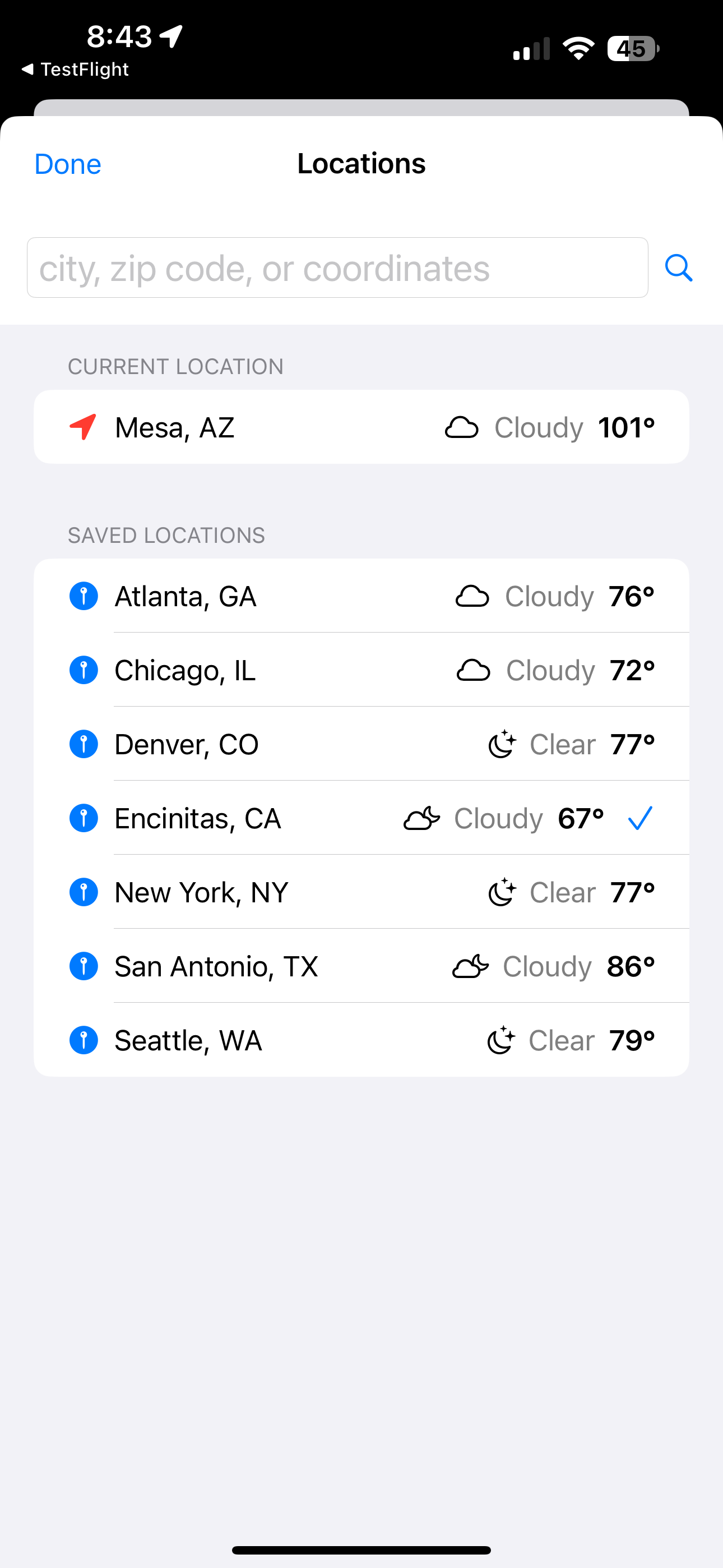
Task: Select Seattle, WA location
Action: (x=361, y=1040)
